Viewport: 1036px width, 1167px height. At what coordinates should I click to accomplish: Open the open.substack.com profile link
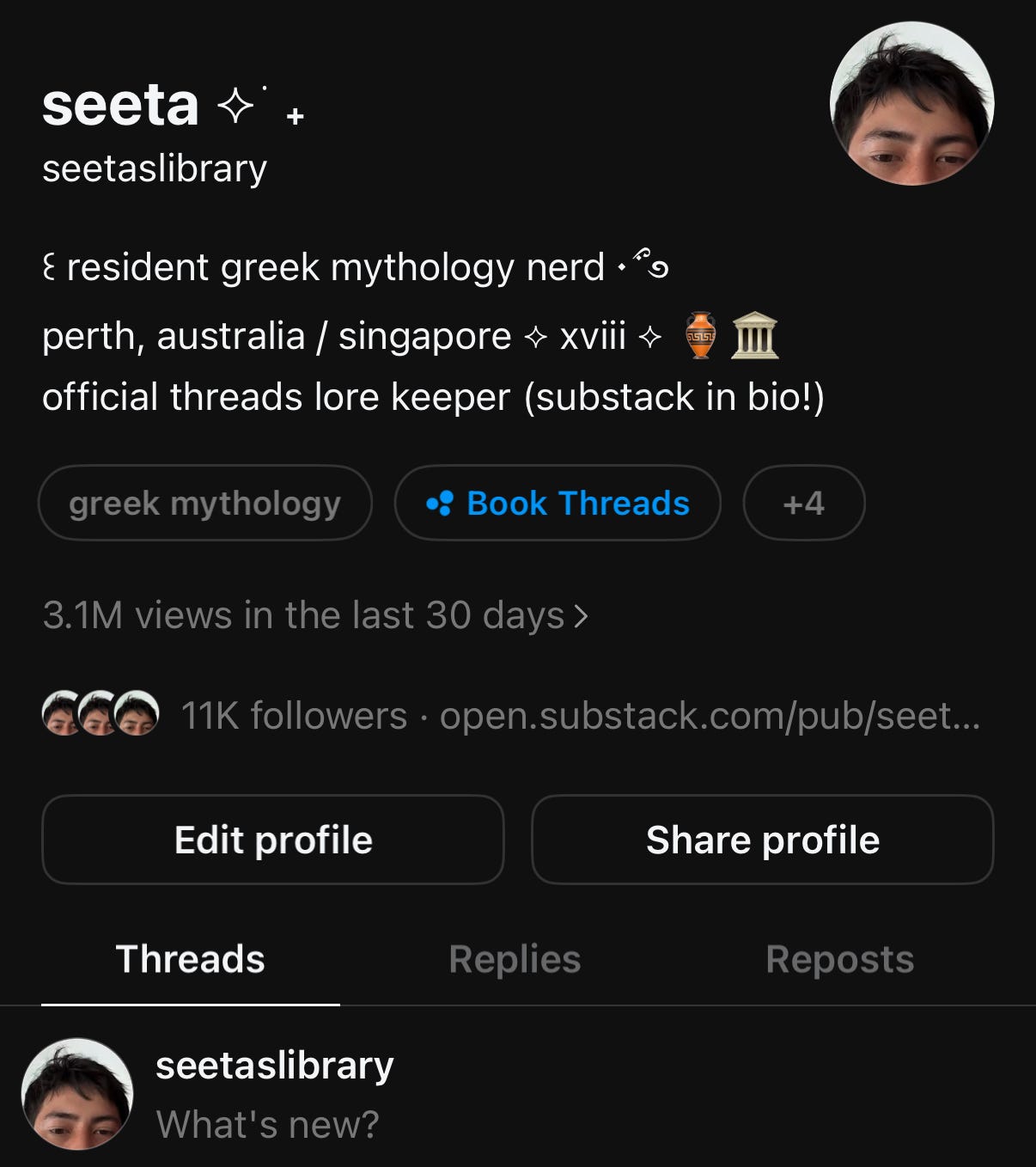point(710,715)
